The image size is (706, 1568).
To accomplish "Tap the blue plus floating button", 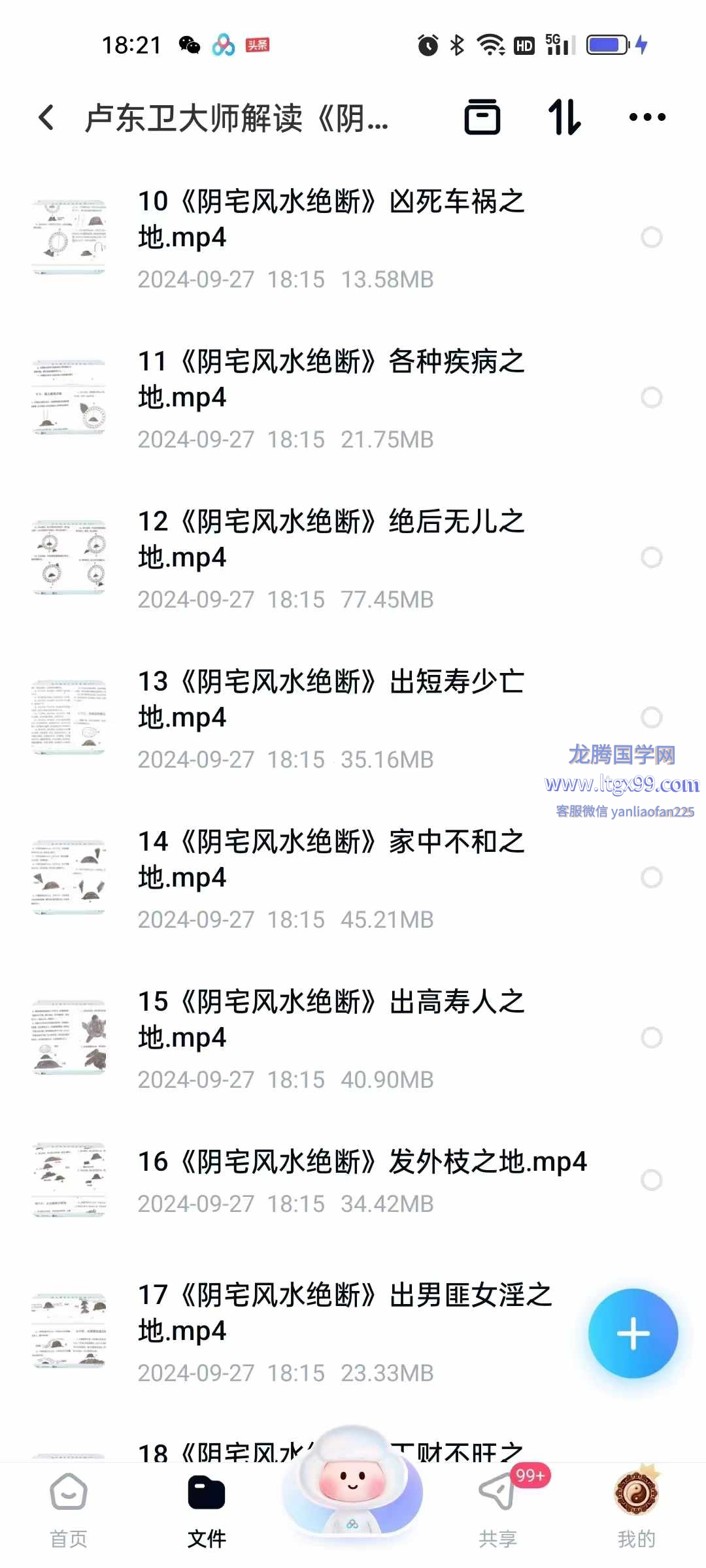I will (633, 1333).
